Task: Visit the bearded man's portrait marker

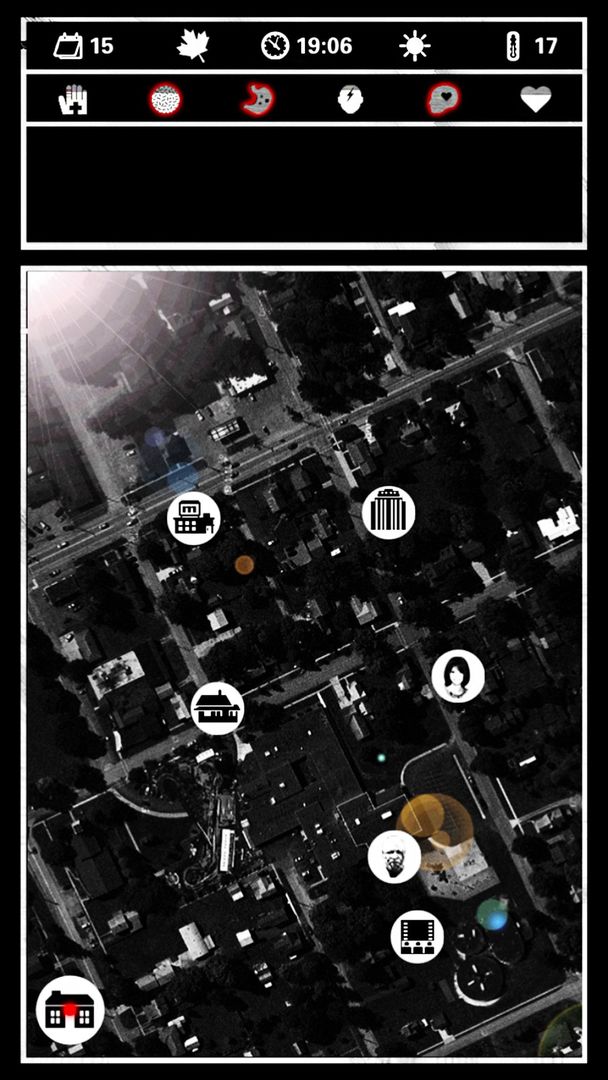Action: point(394,856)
